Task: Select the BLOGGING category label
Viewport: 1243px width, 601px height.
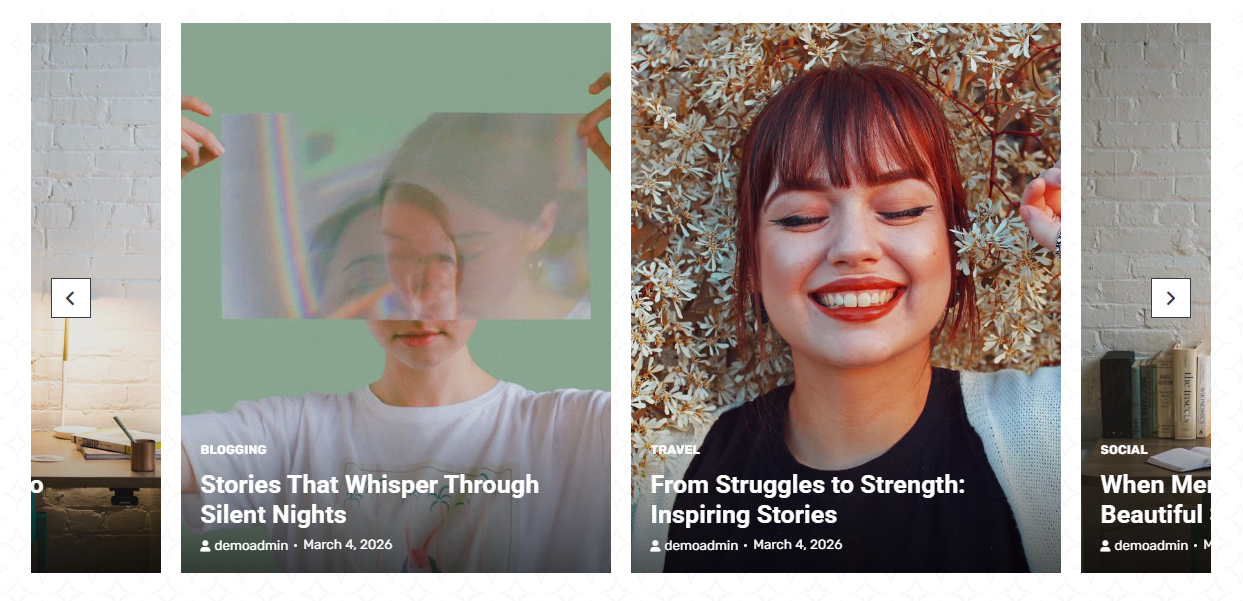Action: click(233, 450)
